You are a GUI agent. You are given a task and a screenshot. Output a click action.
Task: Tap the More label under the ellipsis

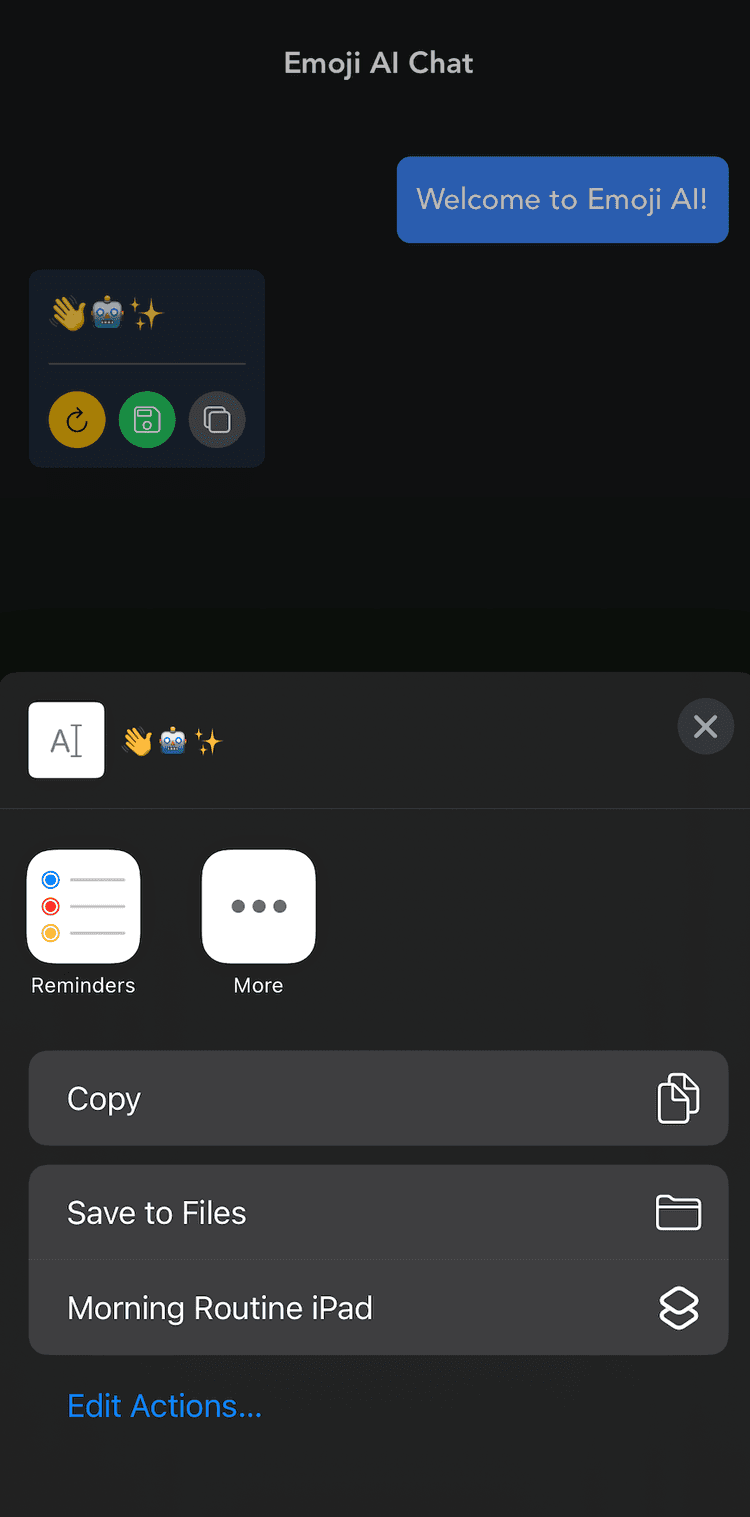(258, 985)
